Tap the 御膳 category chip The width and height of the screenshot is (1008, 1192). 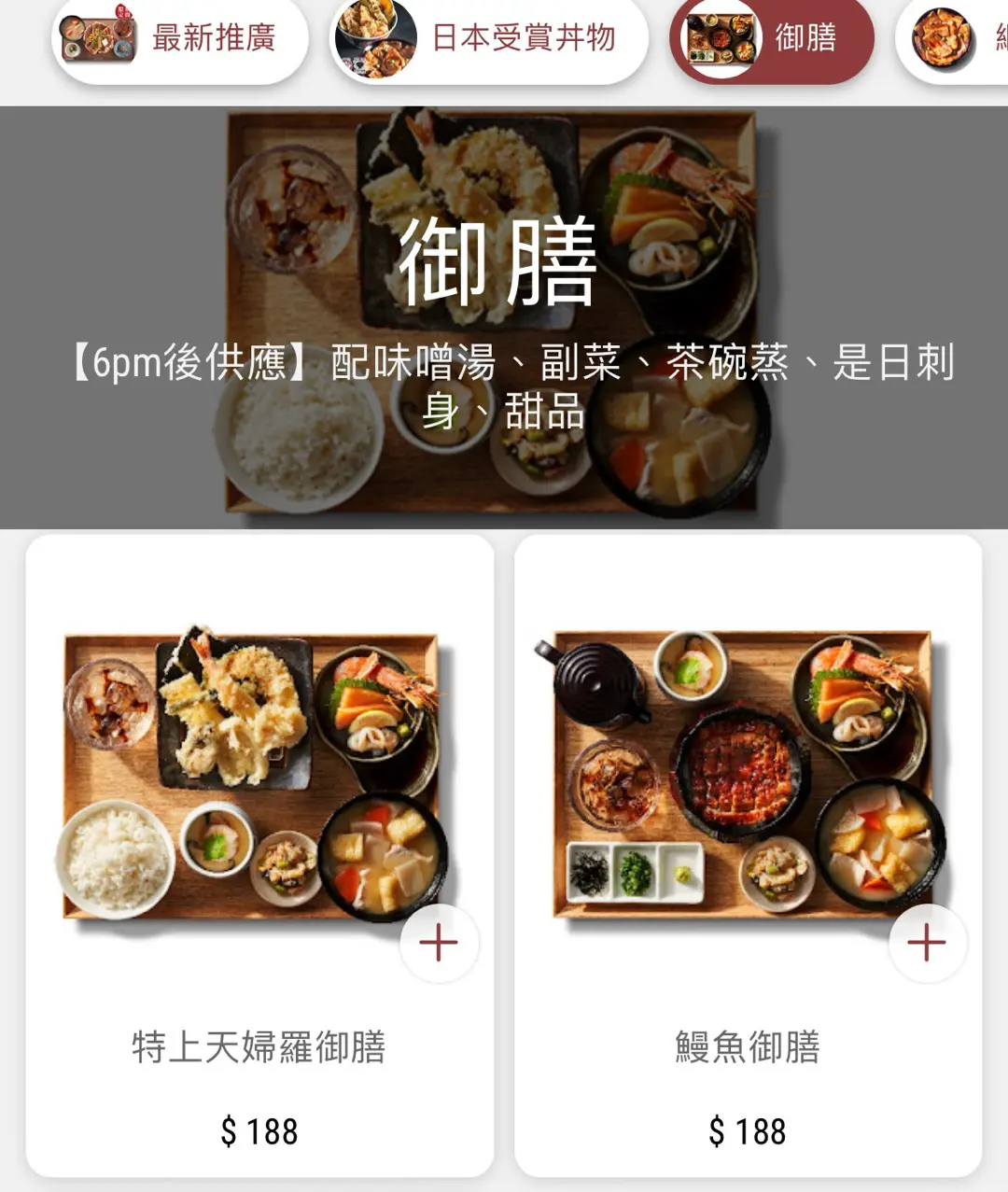pyautogui.click(x=772, y=39)
